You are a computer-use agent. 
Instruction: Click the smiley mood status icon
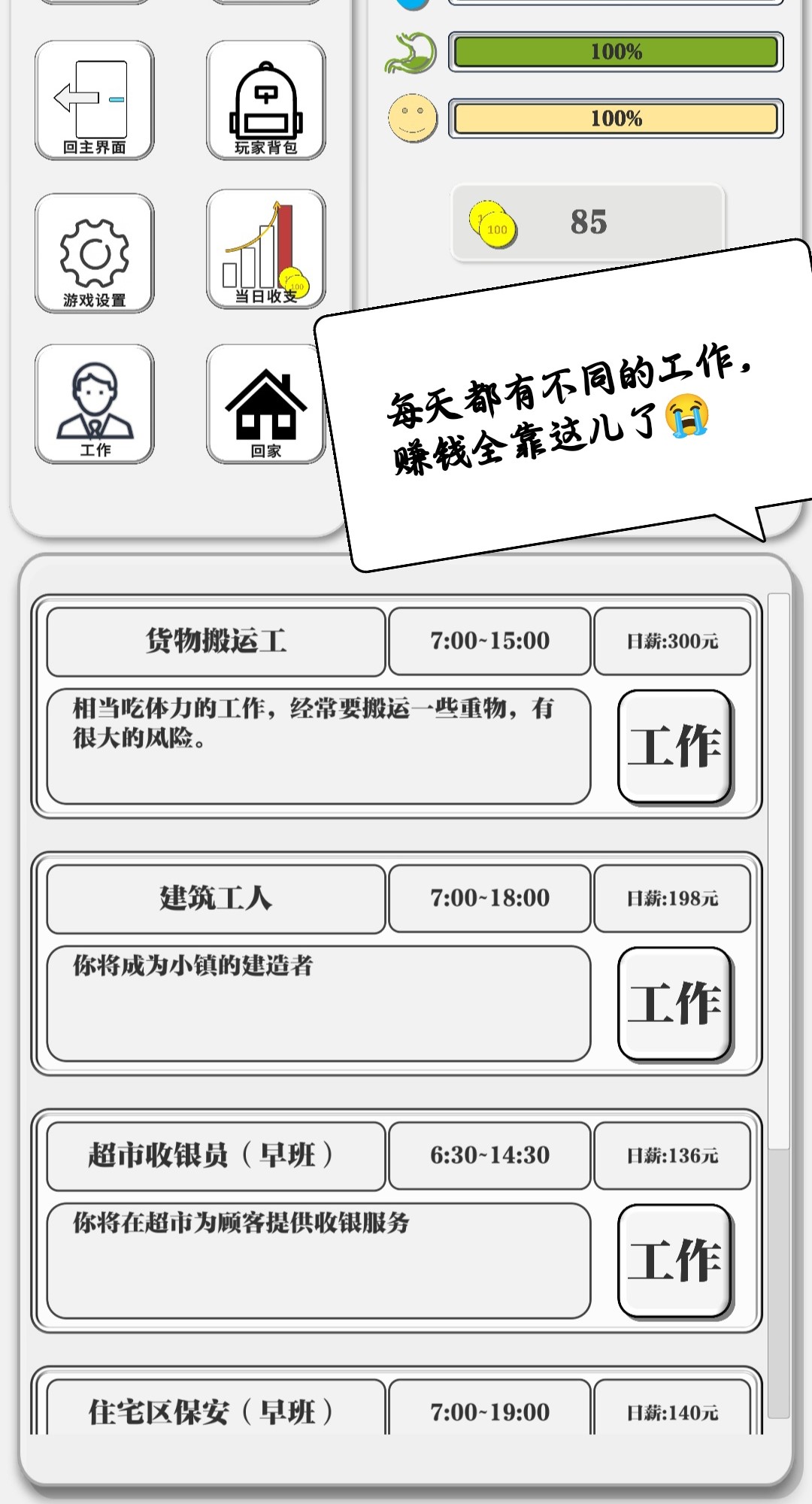tap(413, 117)
